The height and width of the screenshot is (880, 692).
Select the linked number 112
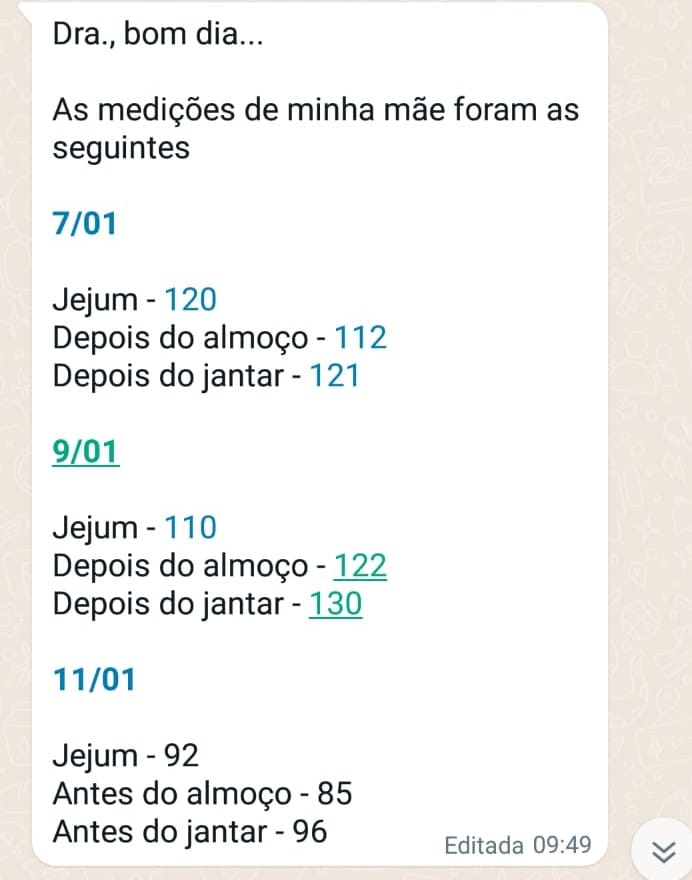click(x=360, y=338)
